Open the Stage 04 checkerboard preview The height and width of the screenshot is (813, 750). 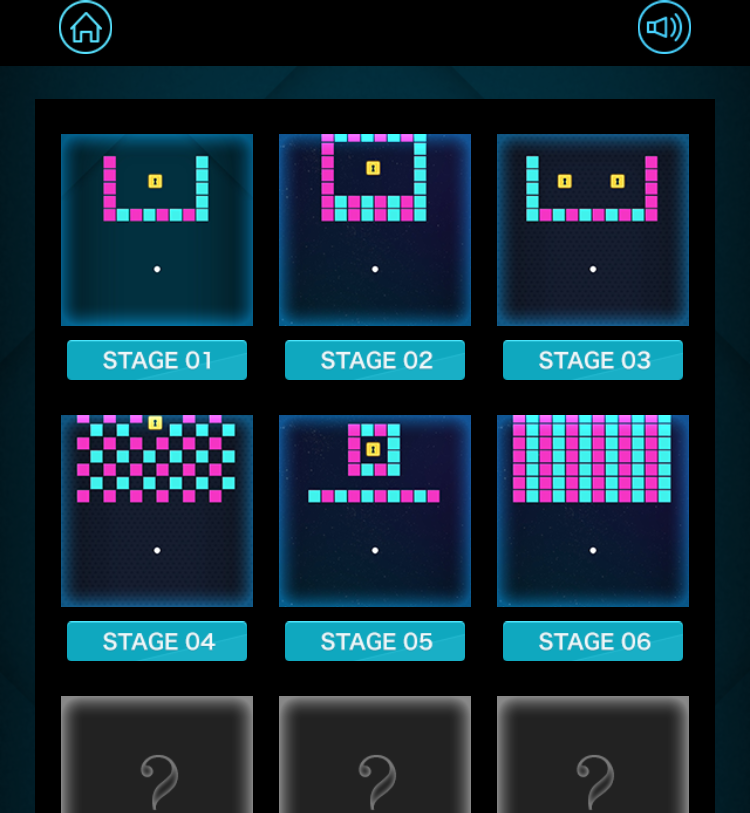tap(157, 511)
